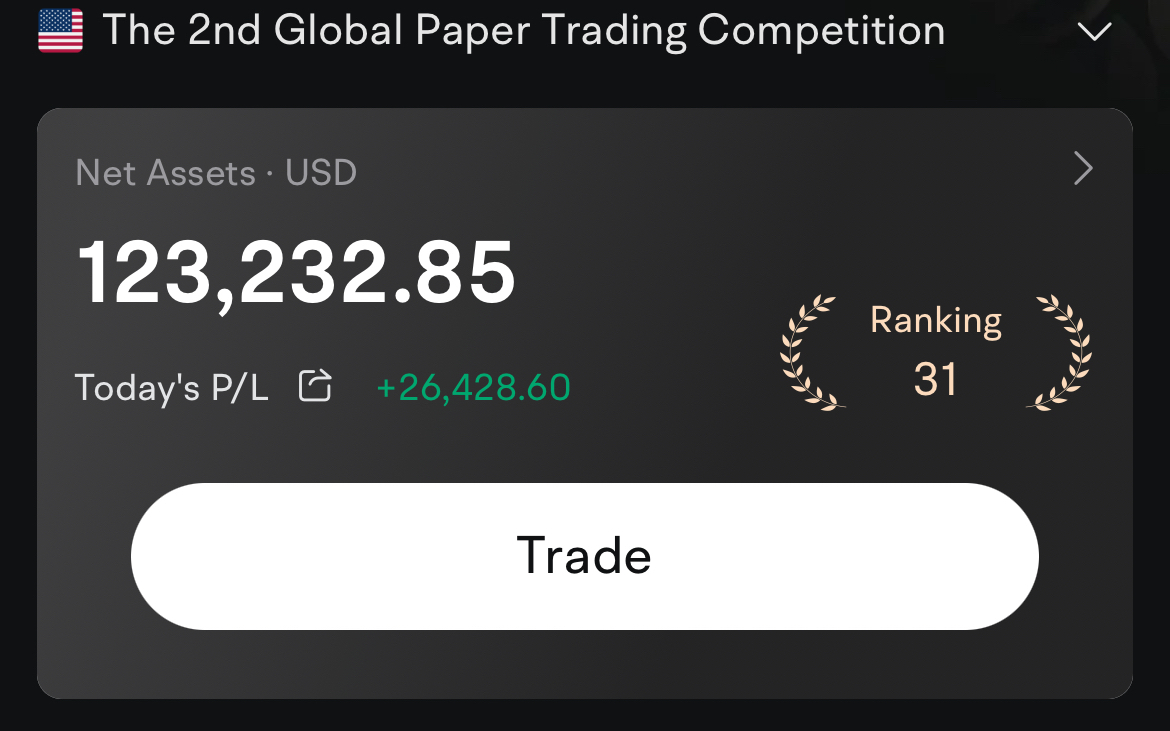The height and width of the screenshot is (731, 1170).
Task: Open net assets details chevron
Action: point(1083,169)
